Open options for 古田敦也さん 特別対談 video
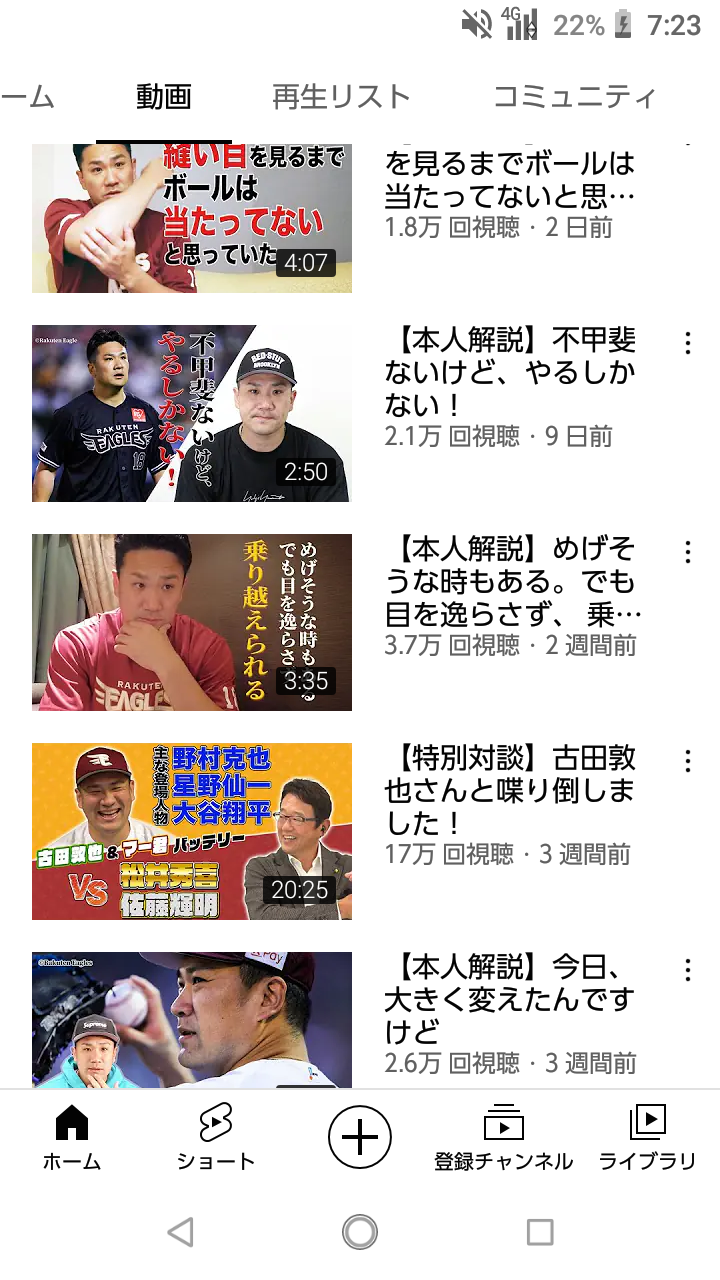This screenshot has height=1280, width=720. click(x=688, y=762)
